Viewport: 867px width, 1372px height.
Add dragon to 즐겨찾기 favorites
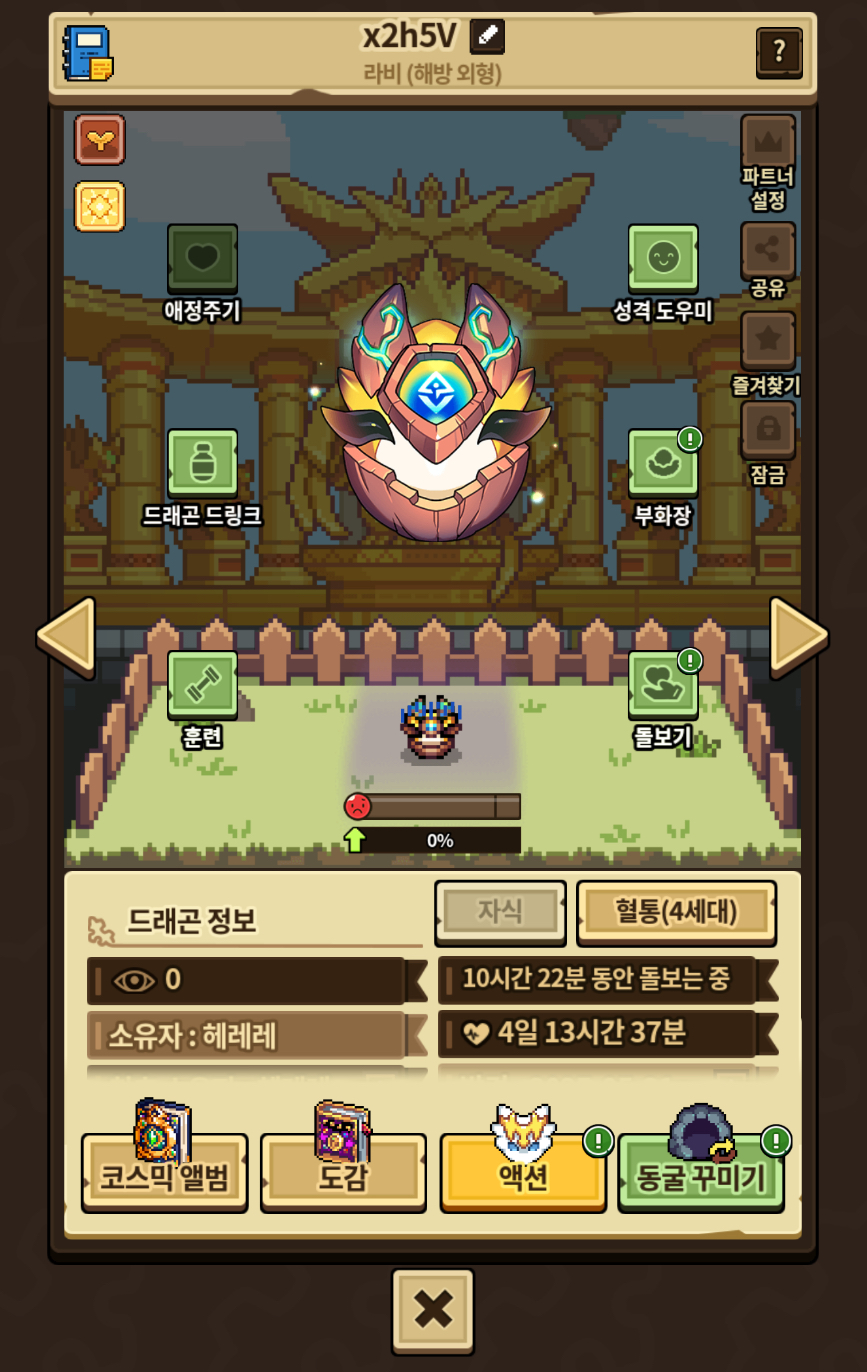tap(768, 341)
